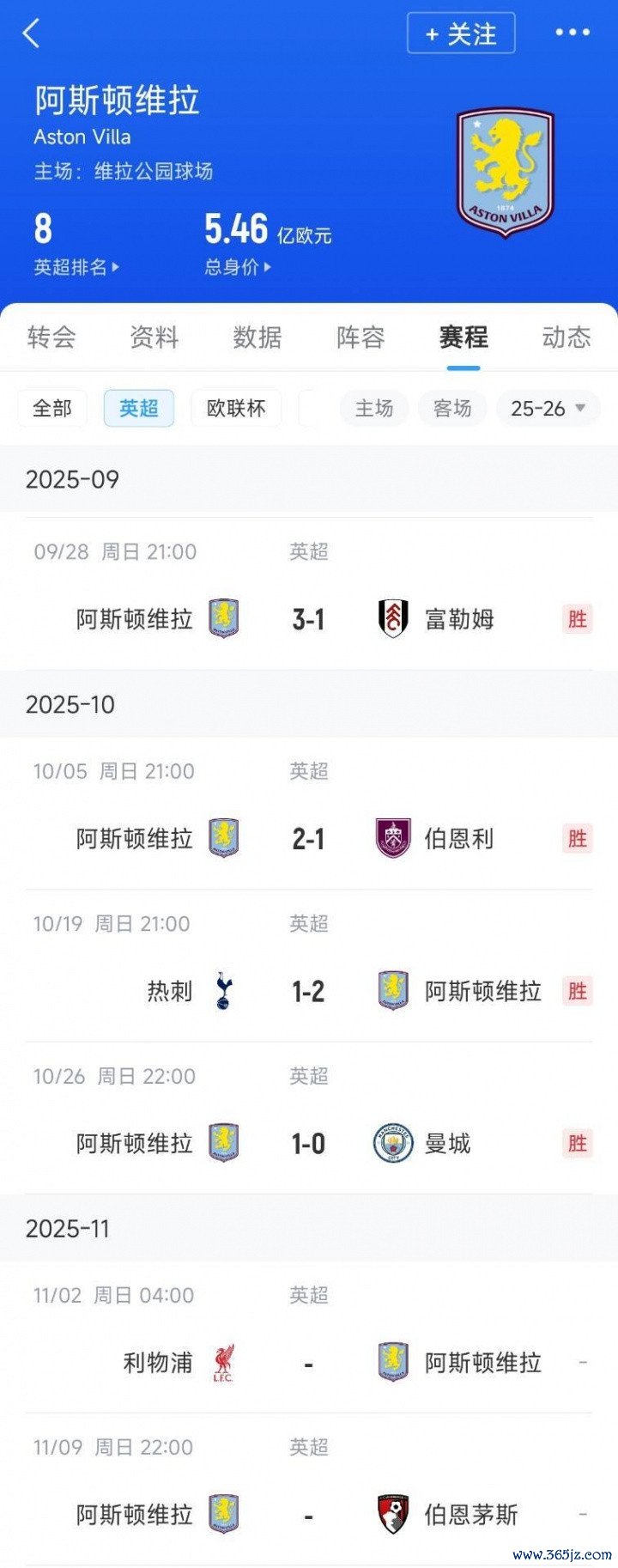Filter fixtures by 欧联杯
This screenshot has height=1568, width=618.
click(236, 409)
